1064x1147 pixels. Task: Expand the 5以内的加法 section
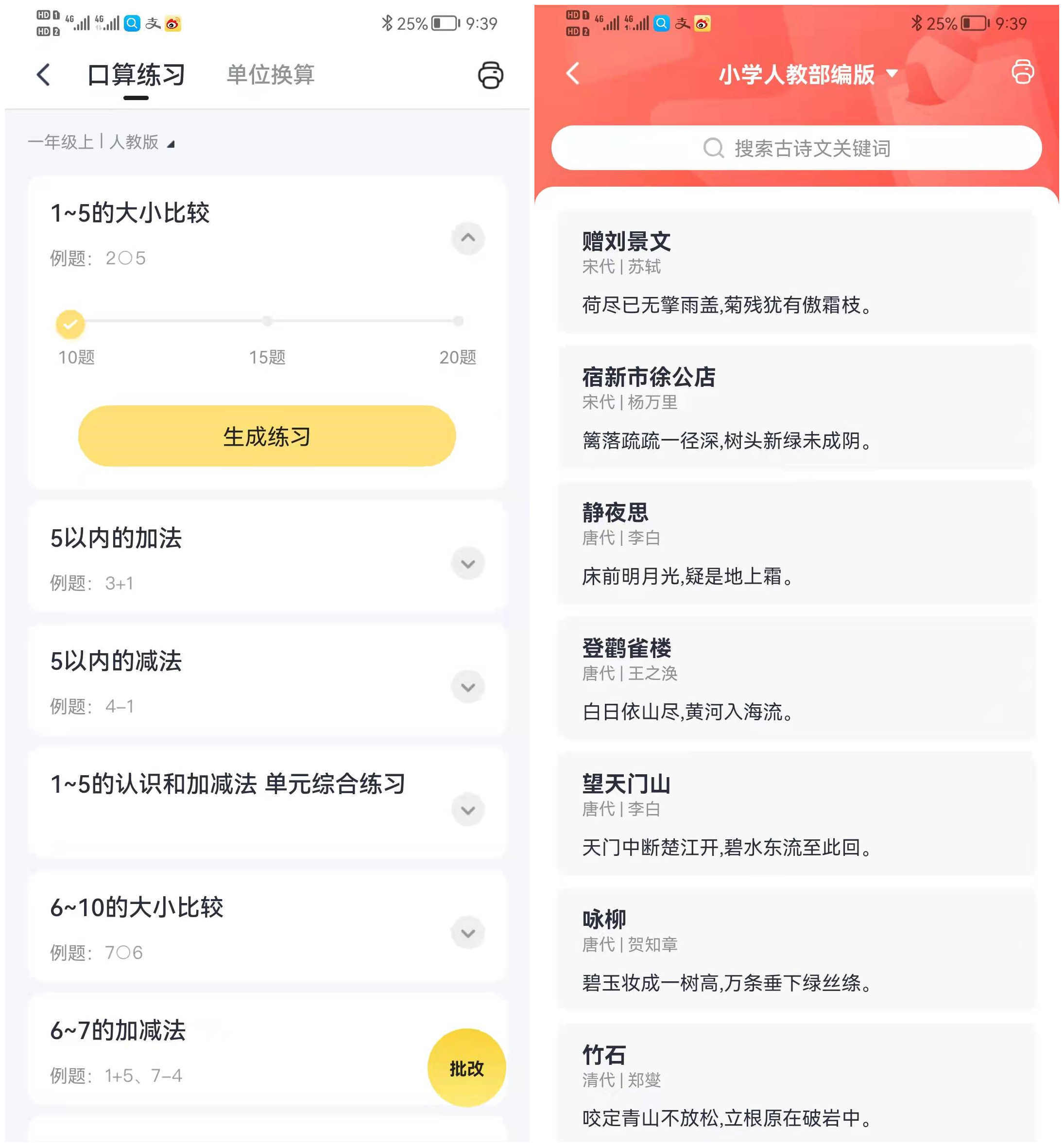467,563
